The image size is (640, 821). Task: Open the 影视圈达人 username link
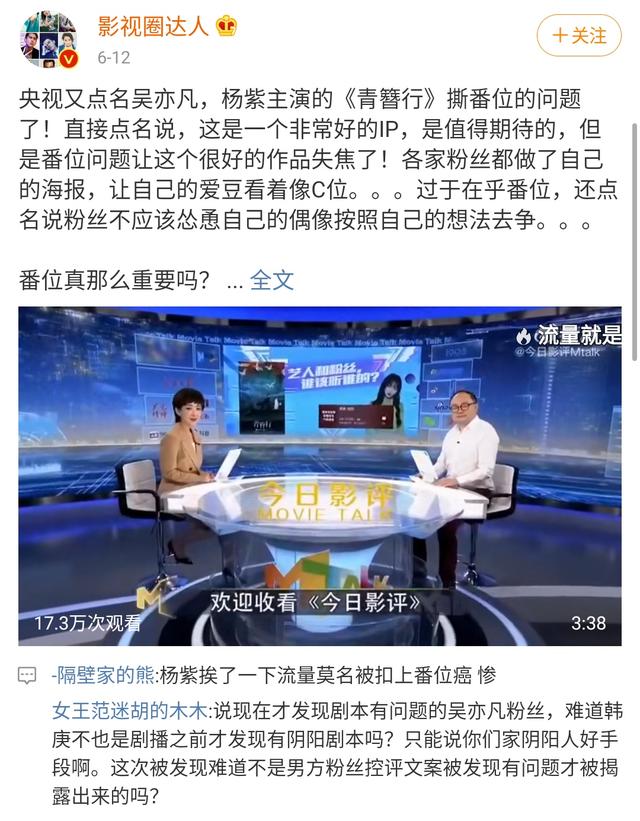tap(152, 25)
